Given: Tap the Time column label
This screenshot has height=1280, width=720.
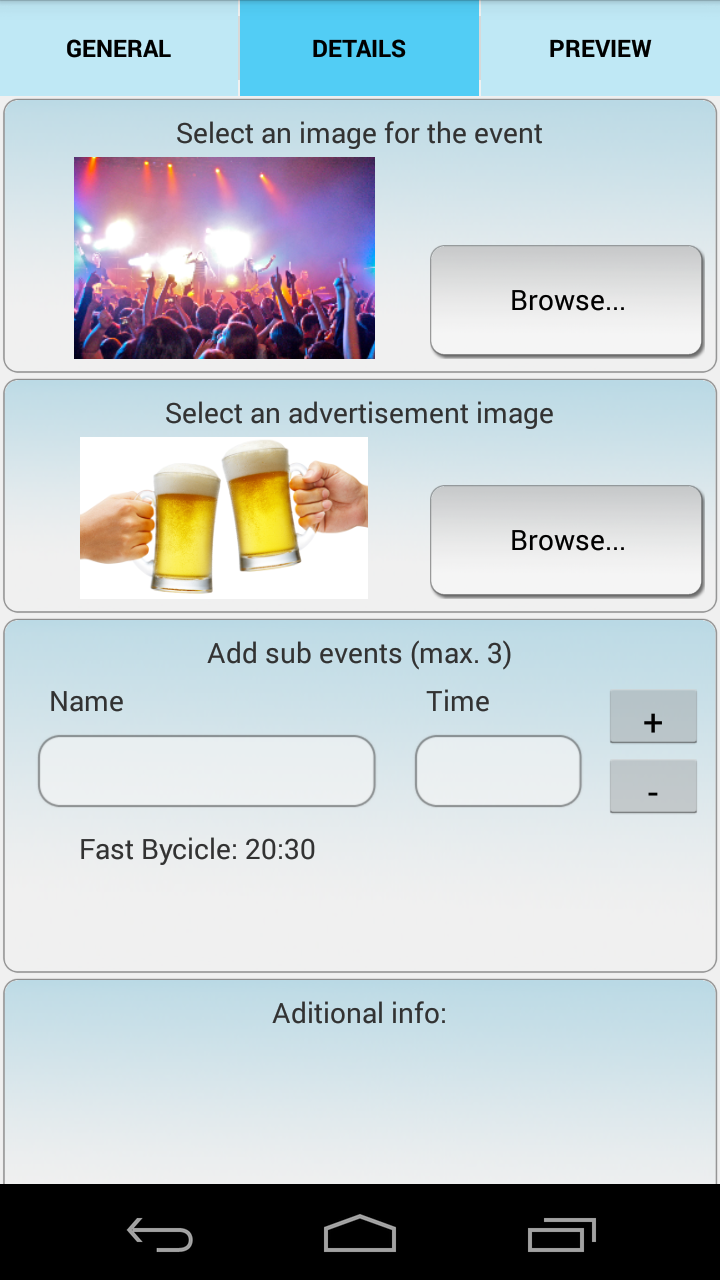Looking at the screenshot, I should pyautogui.click(x=458, y=701).
